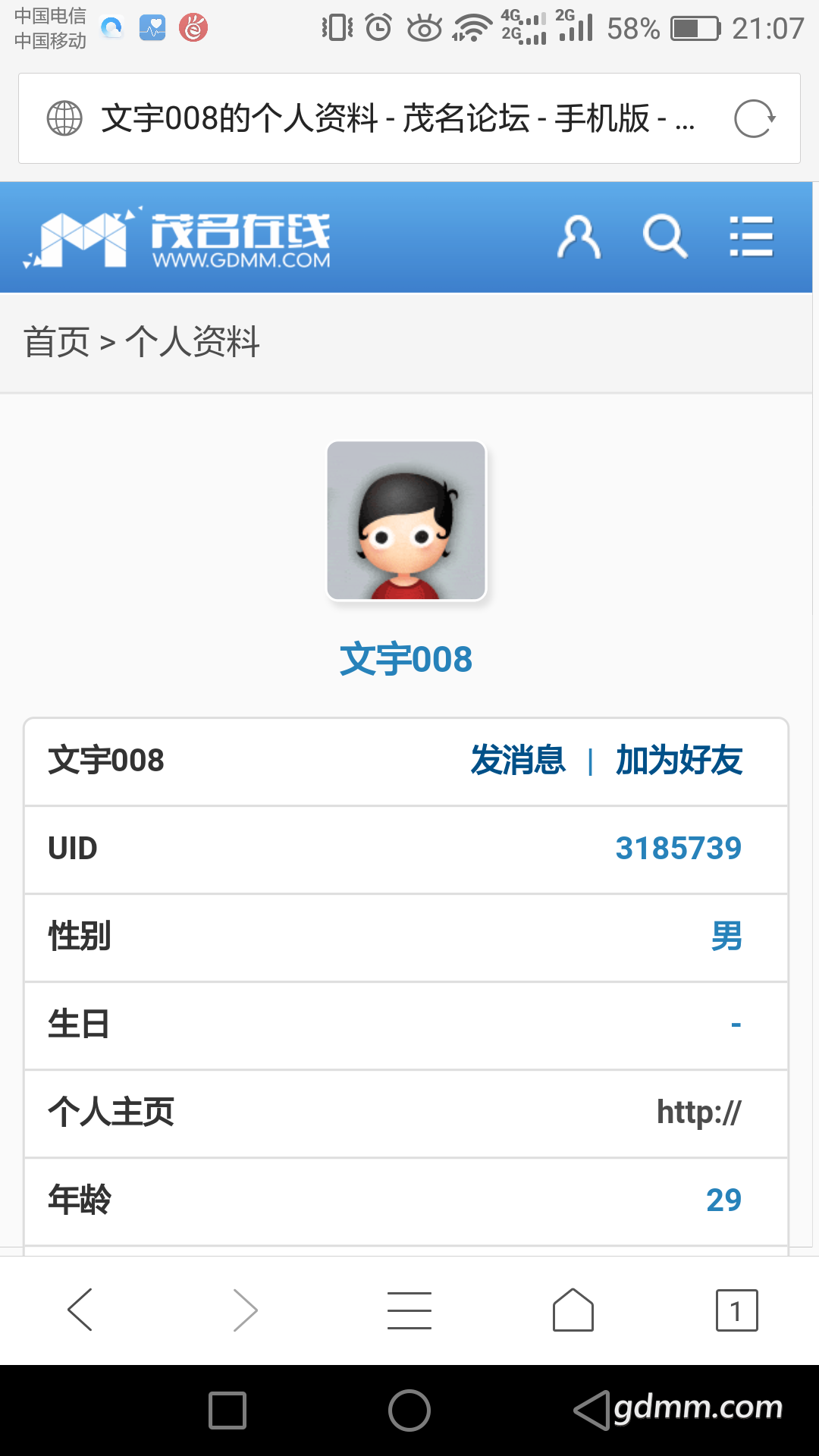Go back with the browser back arrow
Screen dimensions: 819x1456
coord(80,1310)
